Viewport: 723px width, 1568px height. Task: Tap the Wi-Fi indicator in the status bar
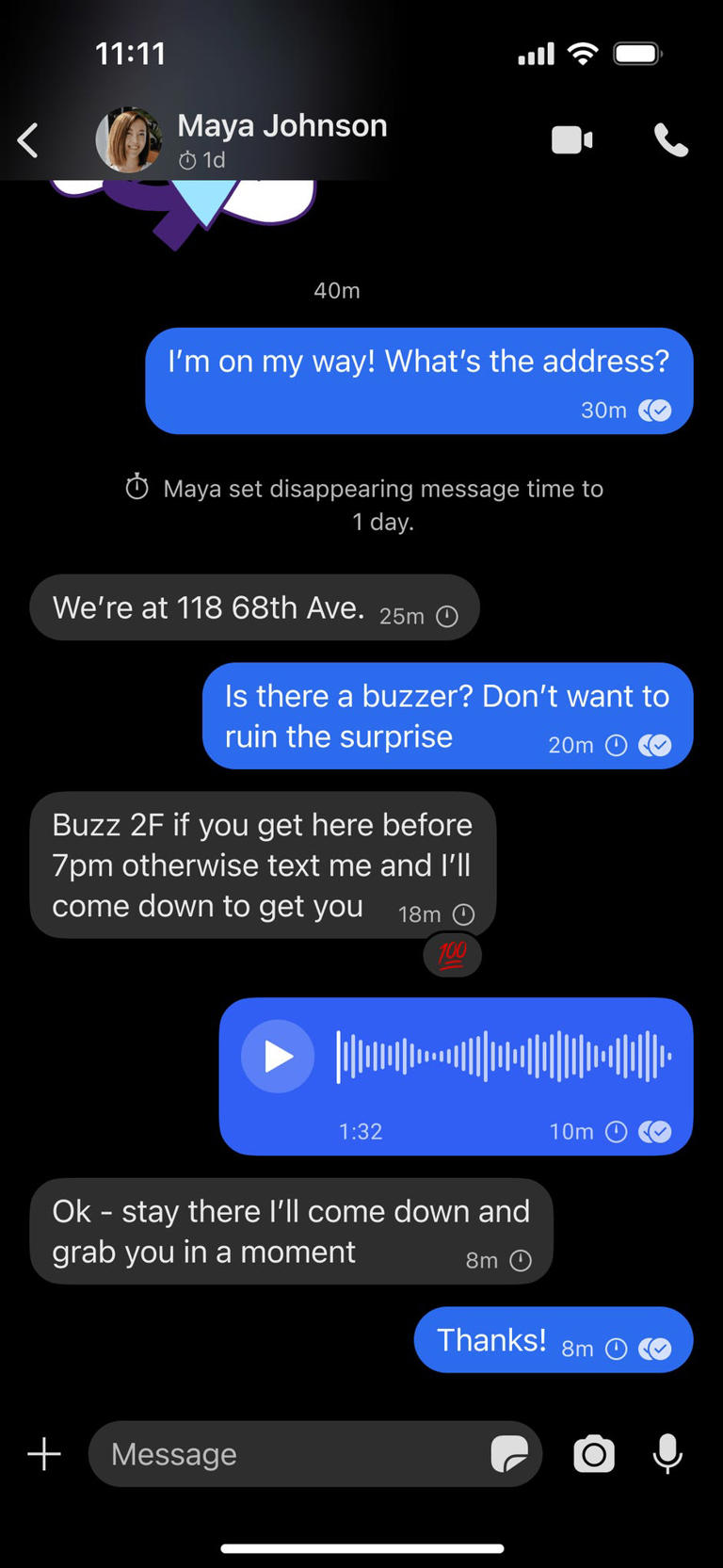pyautogui.click(x=582, y=54)
